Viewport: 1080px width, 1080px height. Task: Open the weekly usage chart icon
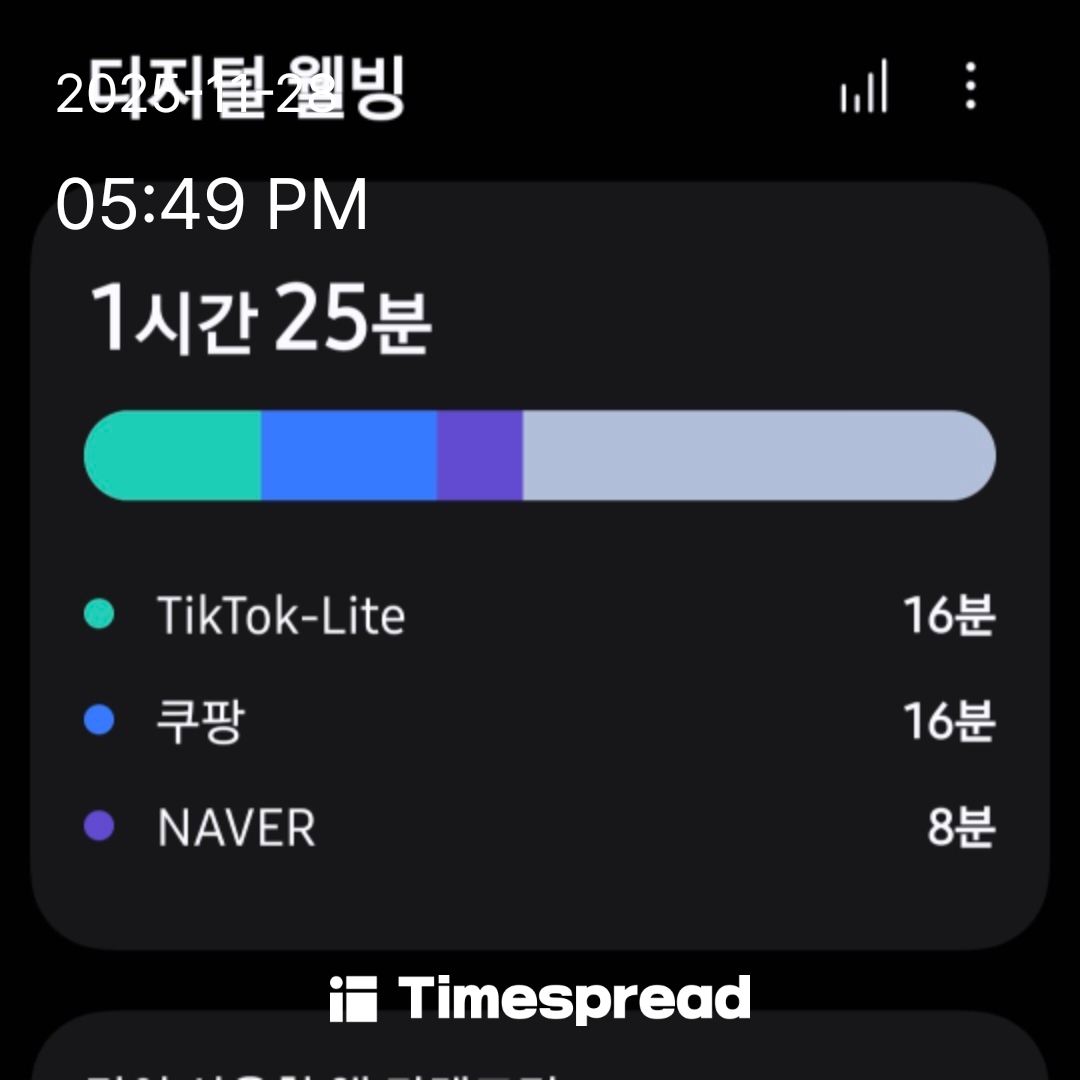(x=864, y=87)
